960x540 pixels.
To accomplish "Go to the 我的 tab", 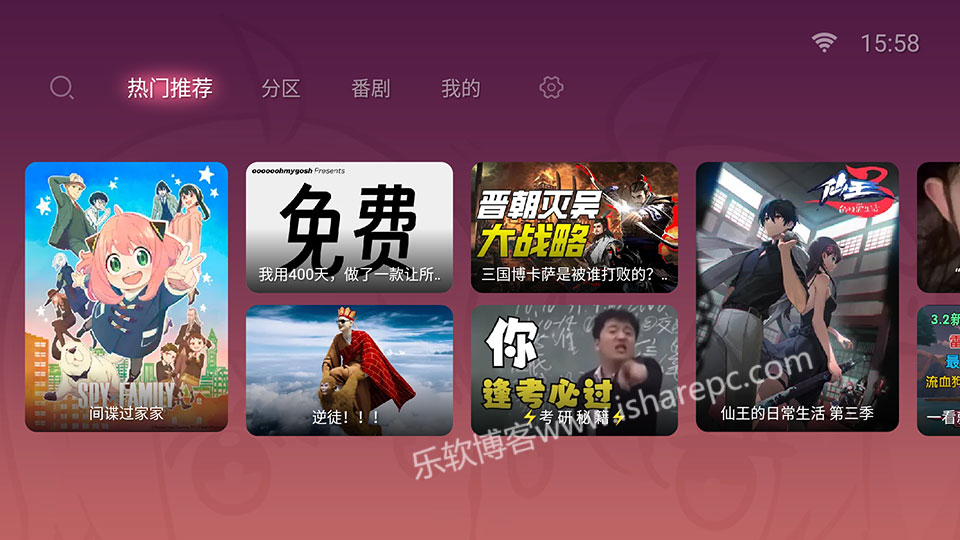I will pyautogui.click(x=461, y=88).
